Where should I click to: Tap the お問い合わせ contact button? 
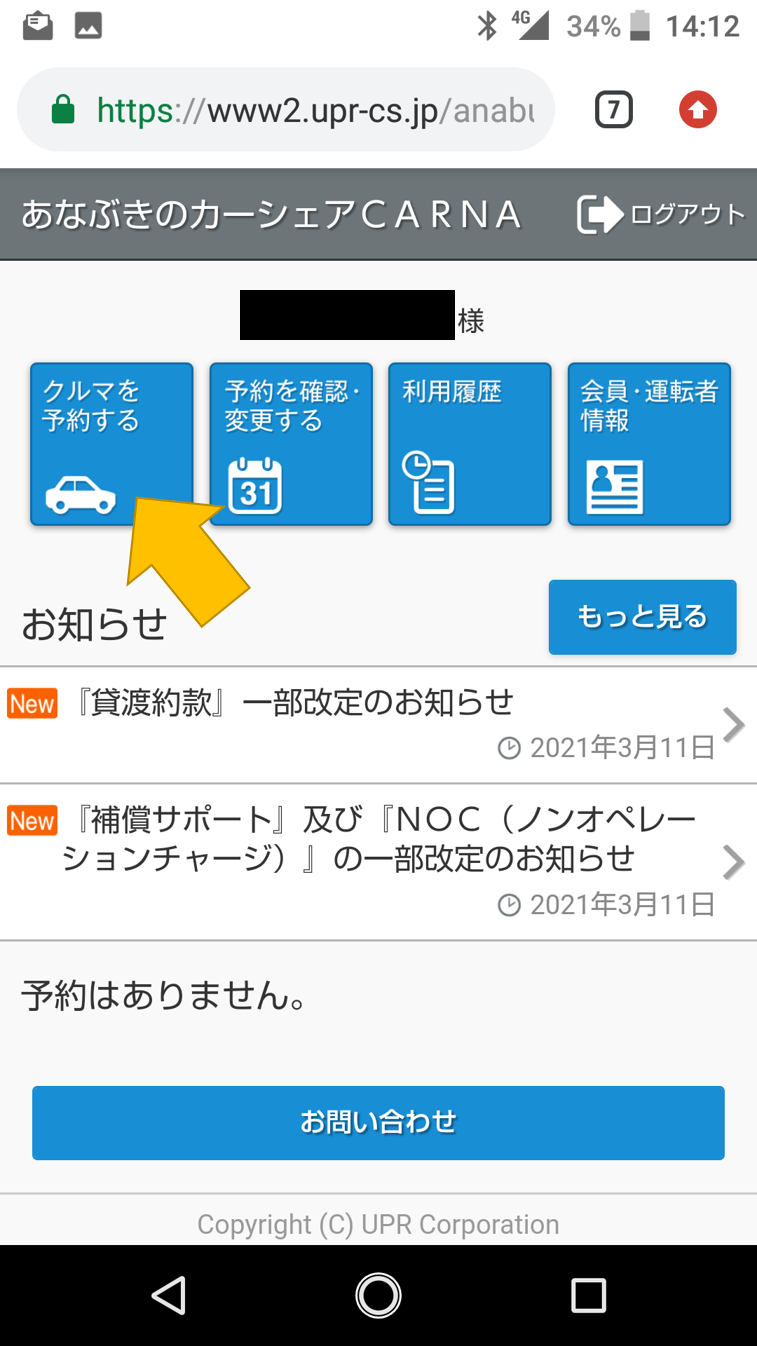[378, 1122]
